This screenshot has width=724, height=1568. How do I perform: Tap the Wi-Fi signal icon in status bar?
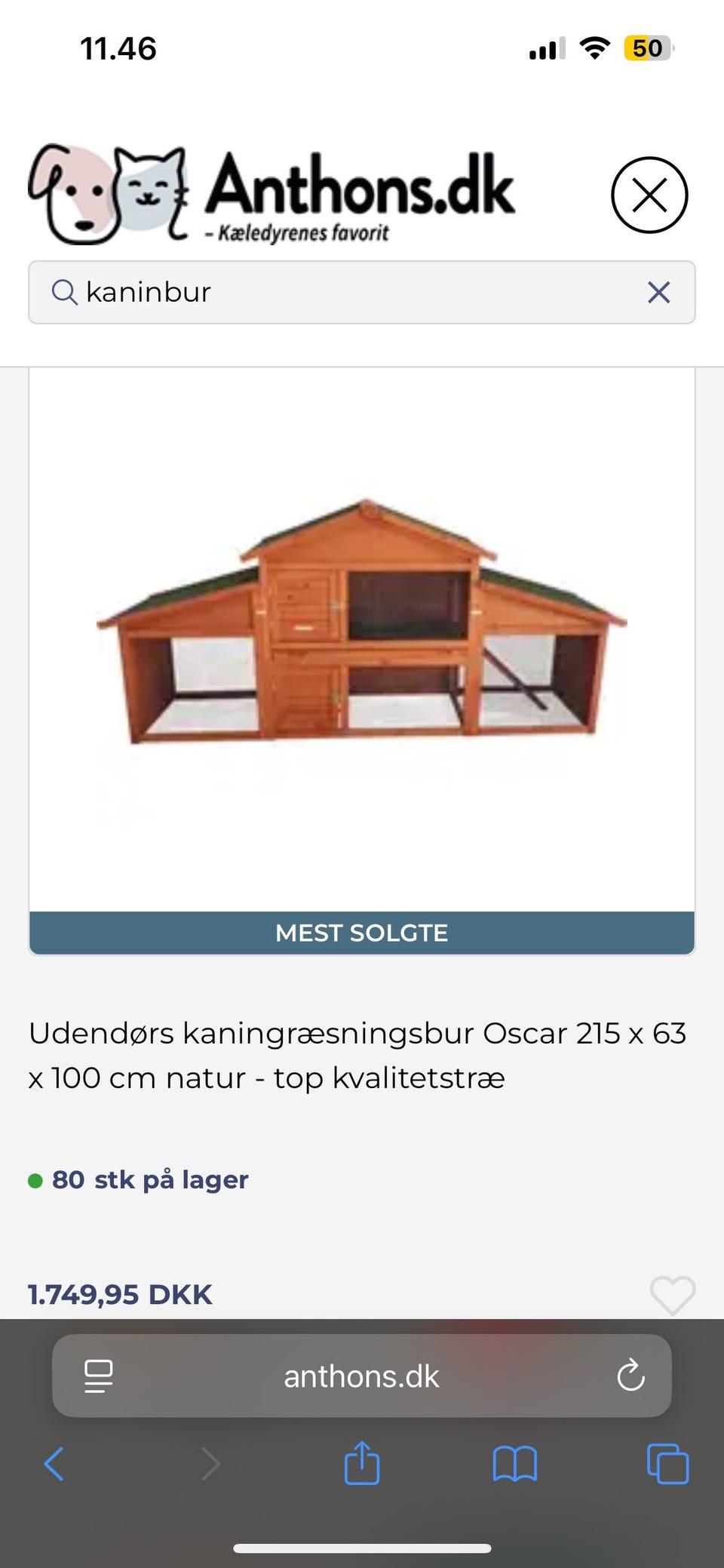(x=595, y=47)
